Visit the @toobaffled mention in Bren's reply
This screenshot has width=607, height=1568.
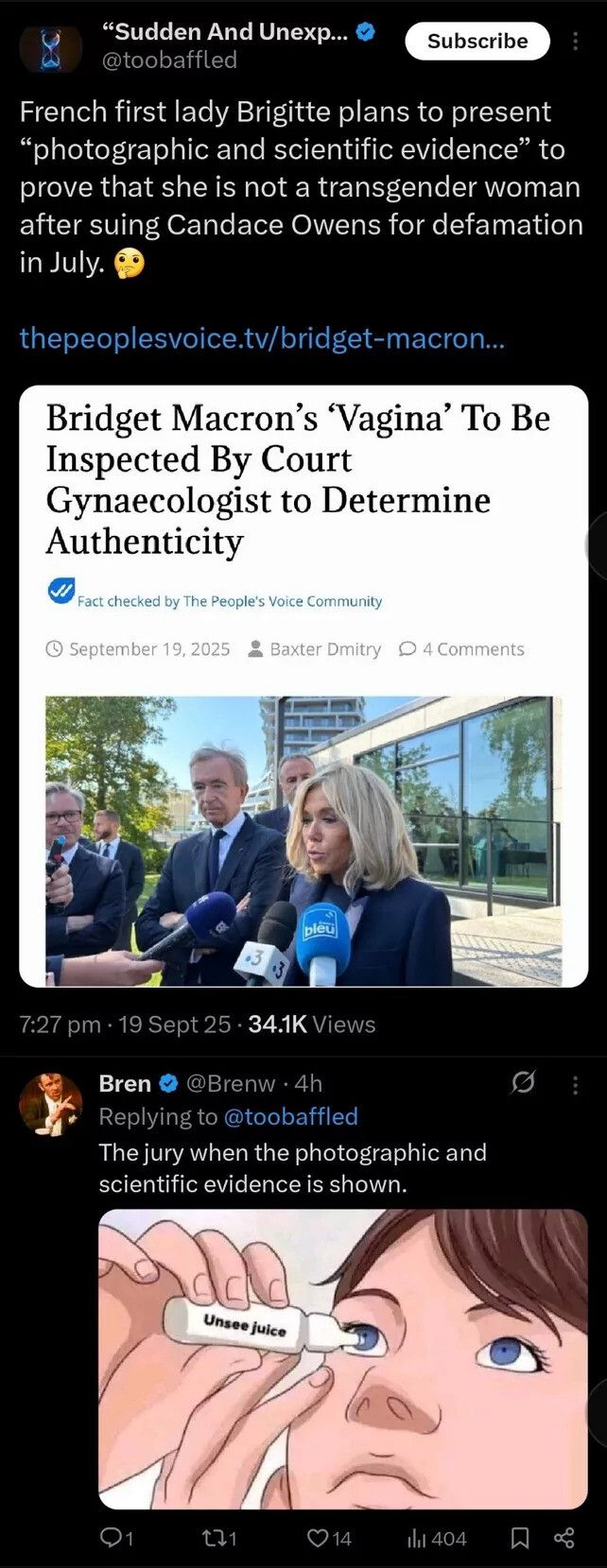point(290,1116)
